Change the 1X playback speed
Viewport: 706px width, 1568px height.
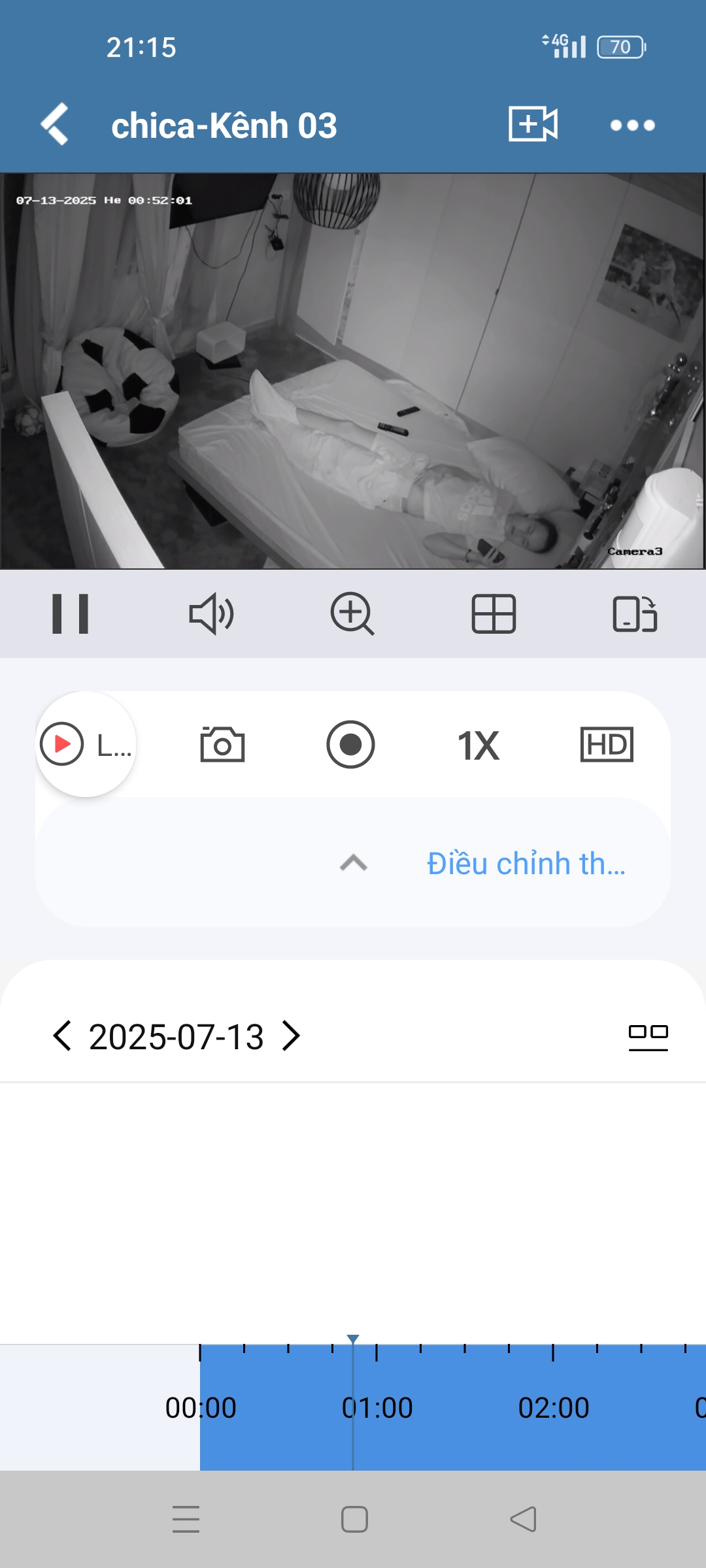(x=479, y=745)
